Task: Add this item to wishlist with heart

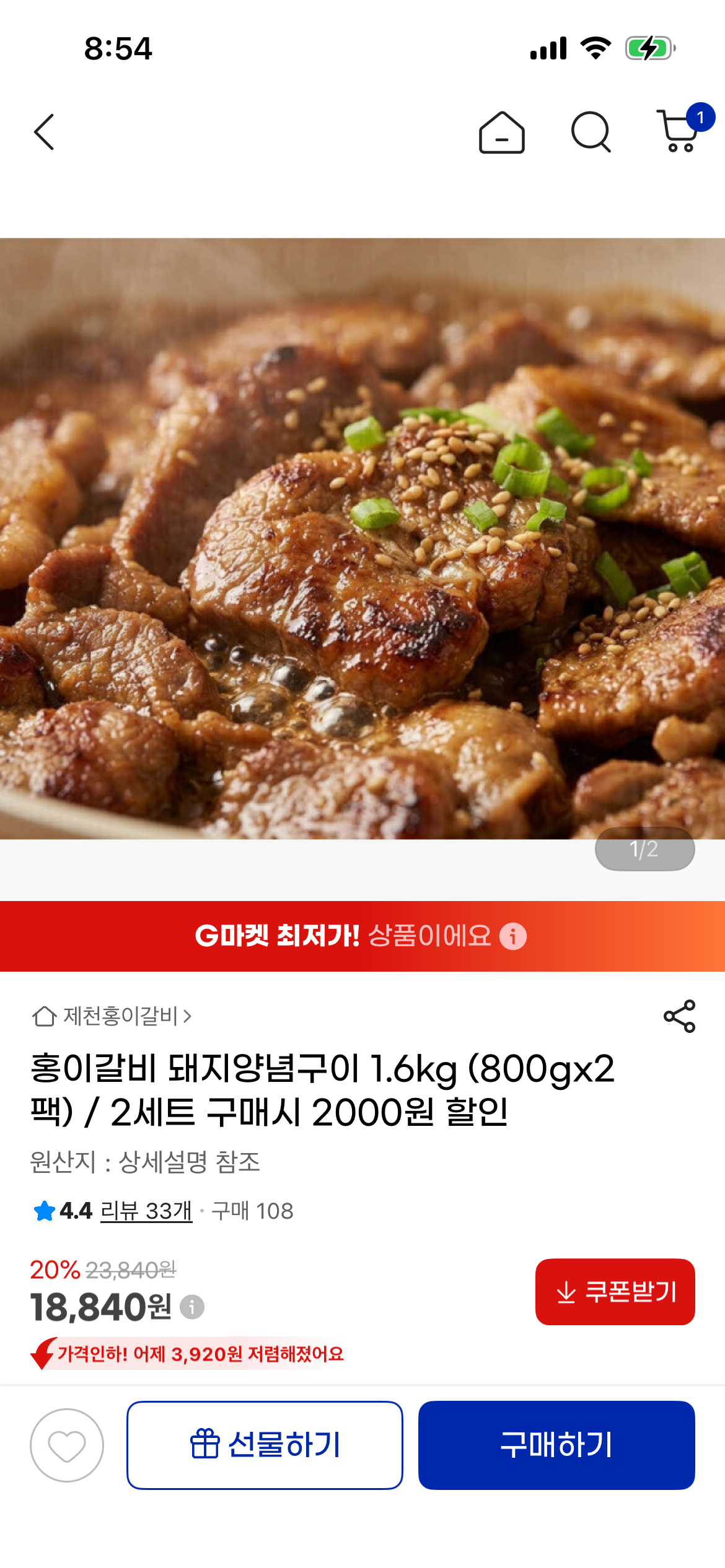Action: [x=67, y=1445]
